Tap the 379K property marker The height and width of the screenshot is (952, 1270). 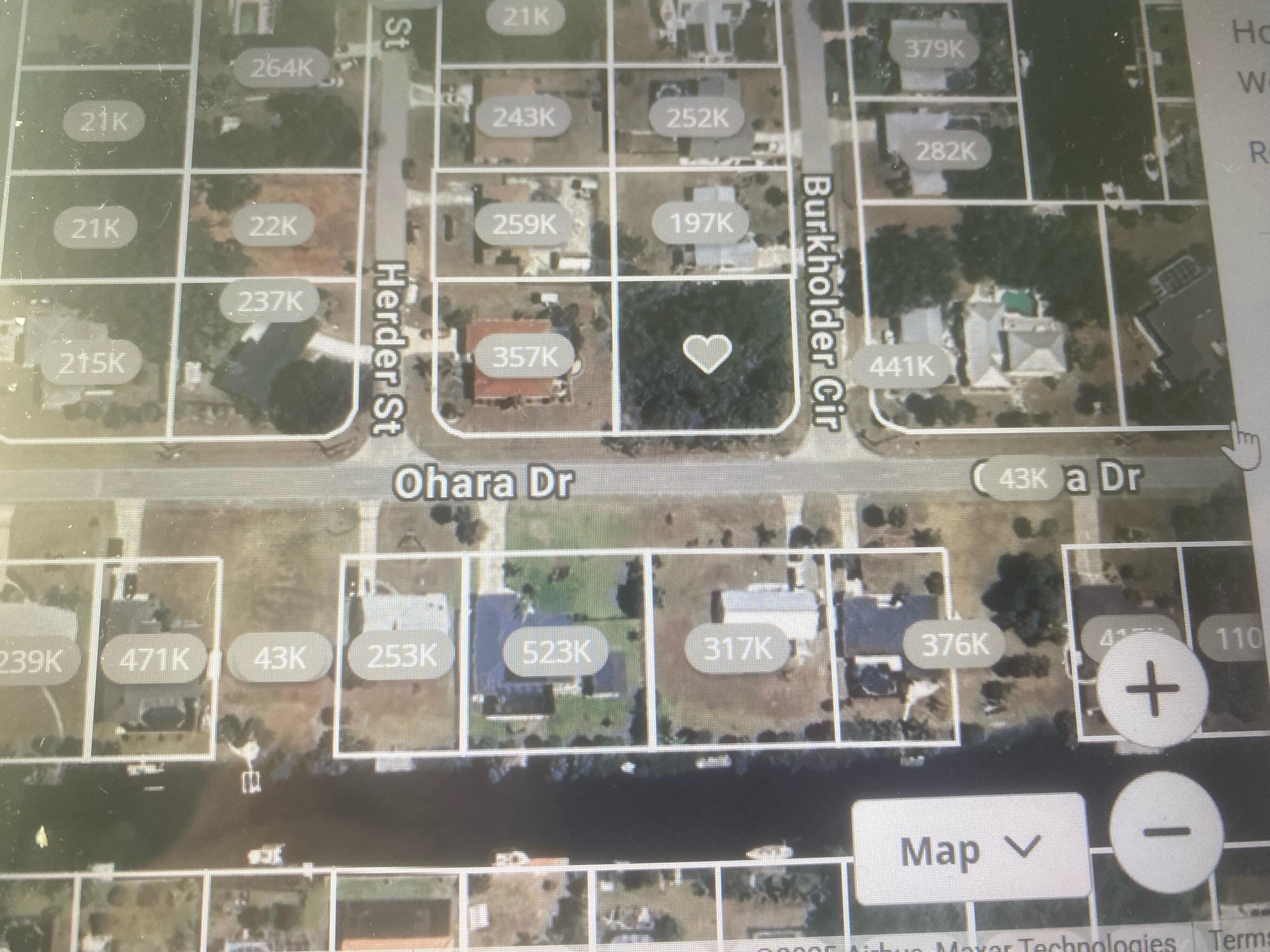click(934, 49)
